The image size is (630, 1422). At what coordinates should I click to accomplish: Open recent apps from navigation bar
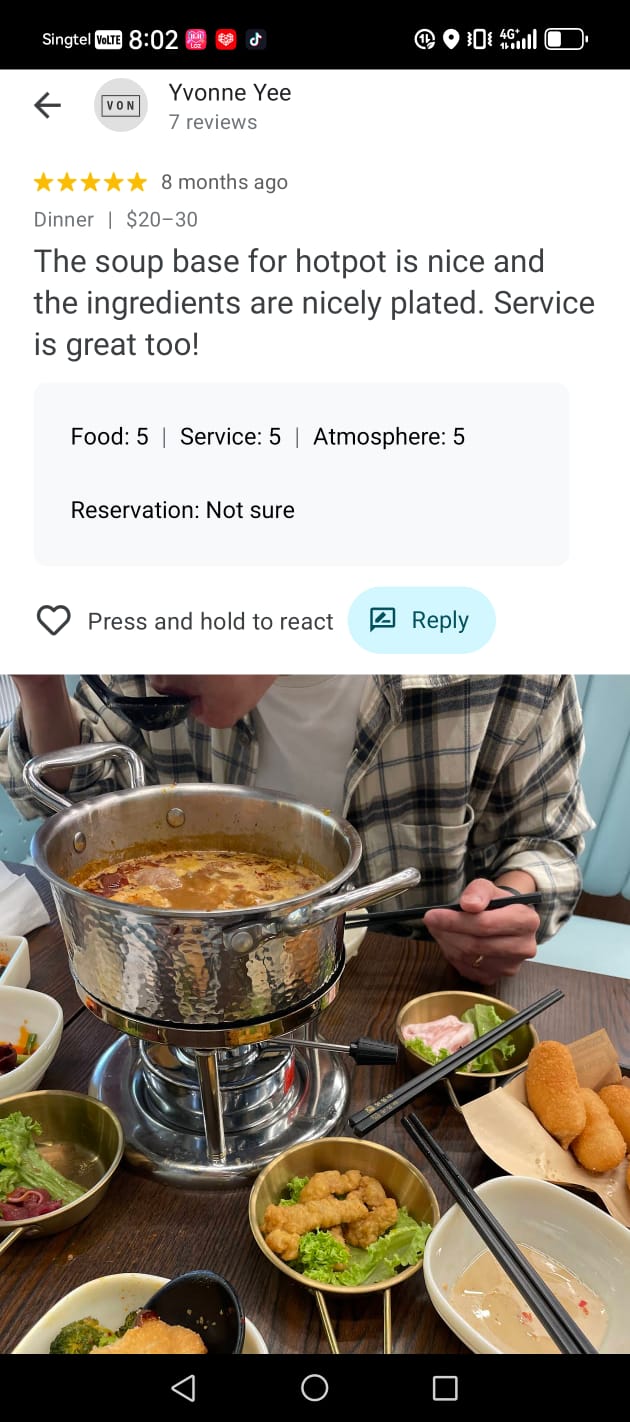click(x=445, y=1387)
